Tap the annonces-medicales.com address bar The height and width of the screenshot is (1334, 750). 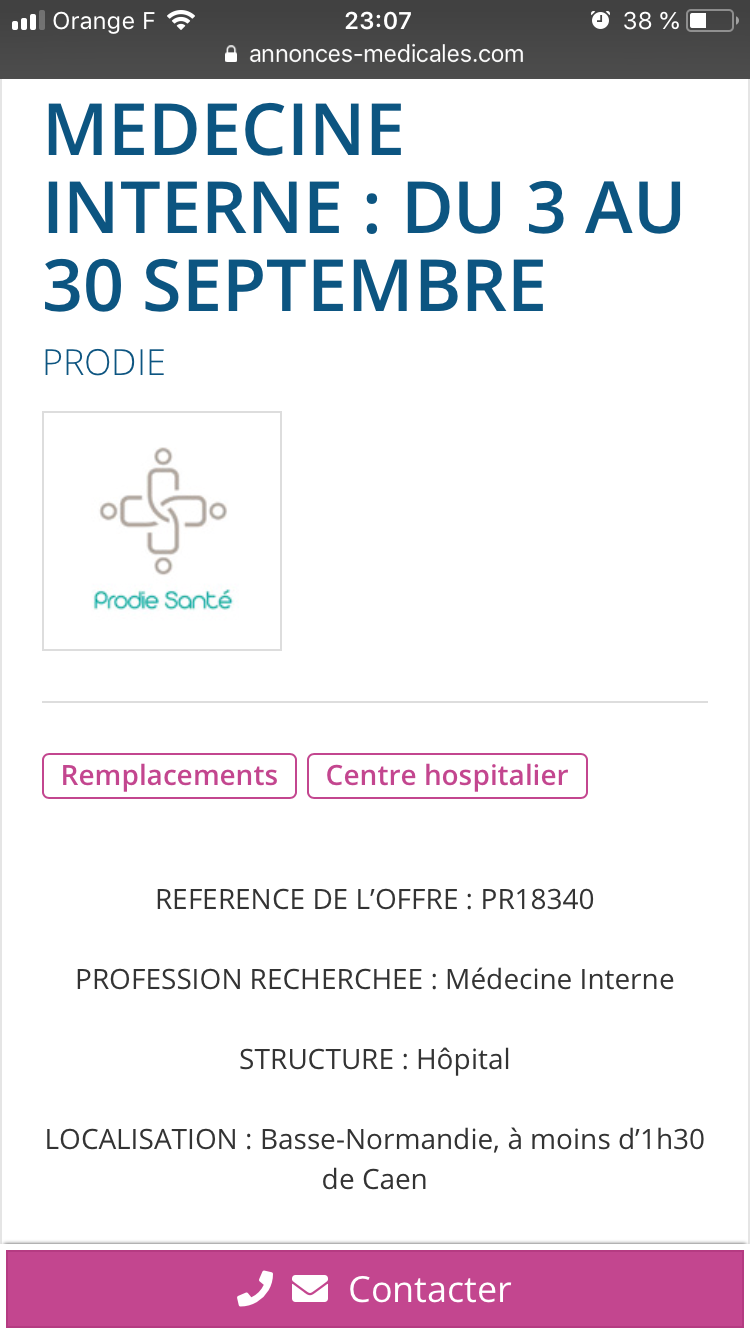click(x=375, y=54)
